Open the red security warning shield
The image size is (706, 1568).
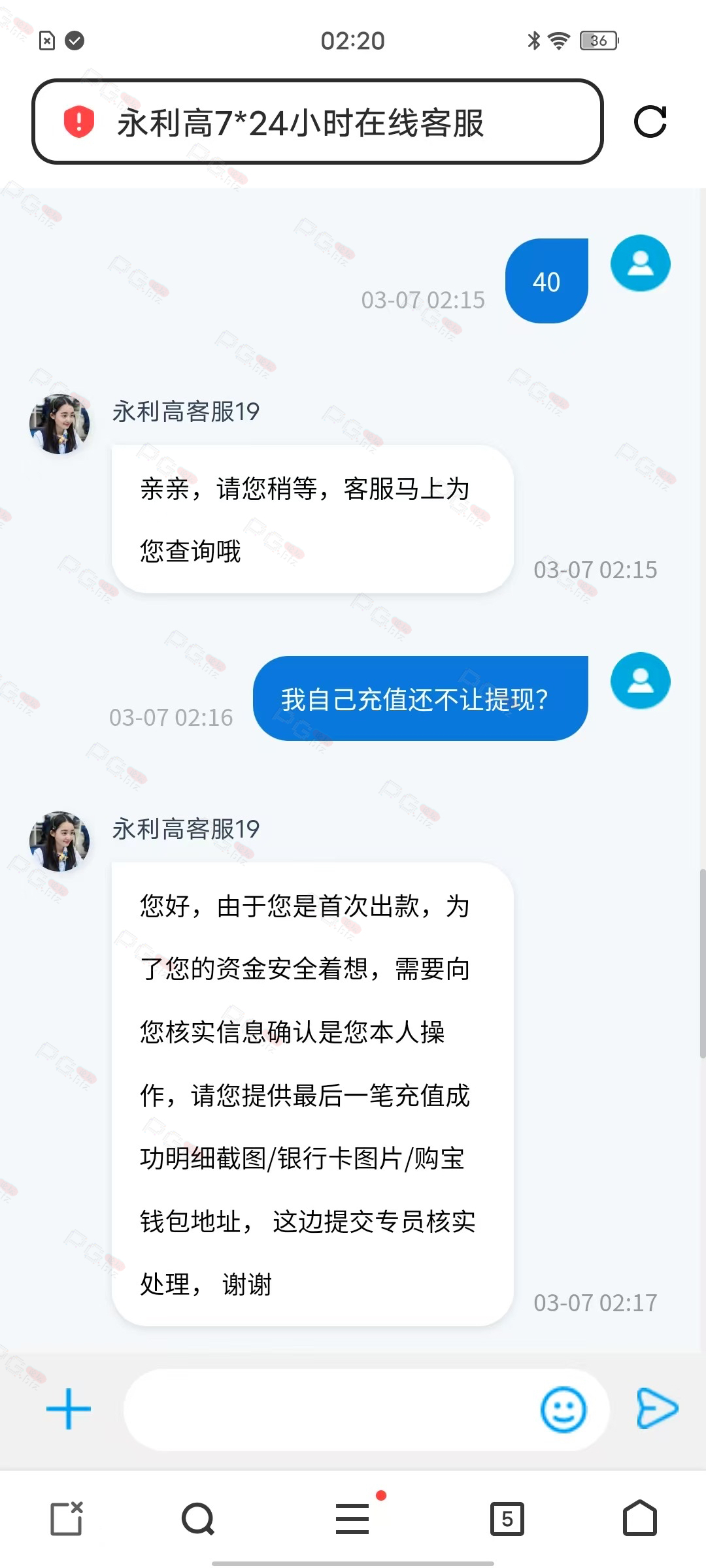pyautogui.click(x=79, y=122)
